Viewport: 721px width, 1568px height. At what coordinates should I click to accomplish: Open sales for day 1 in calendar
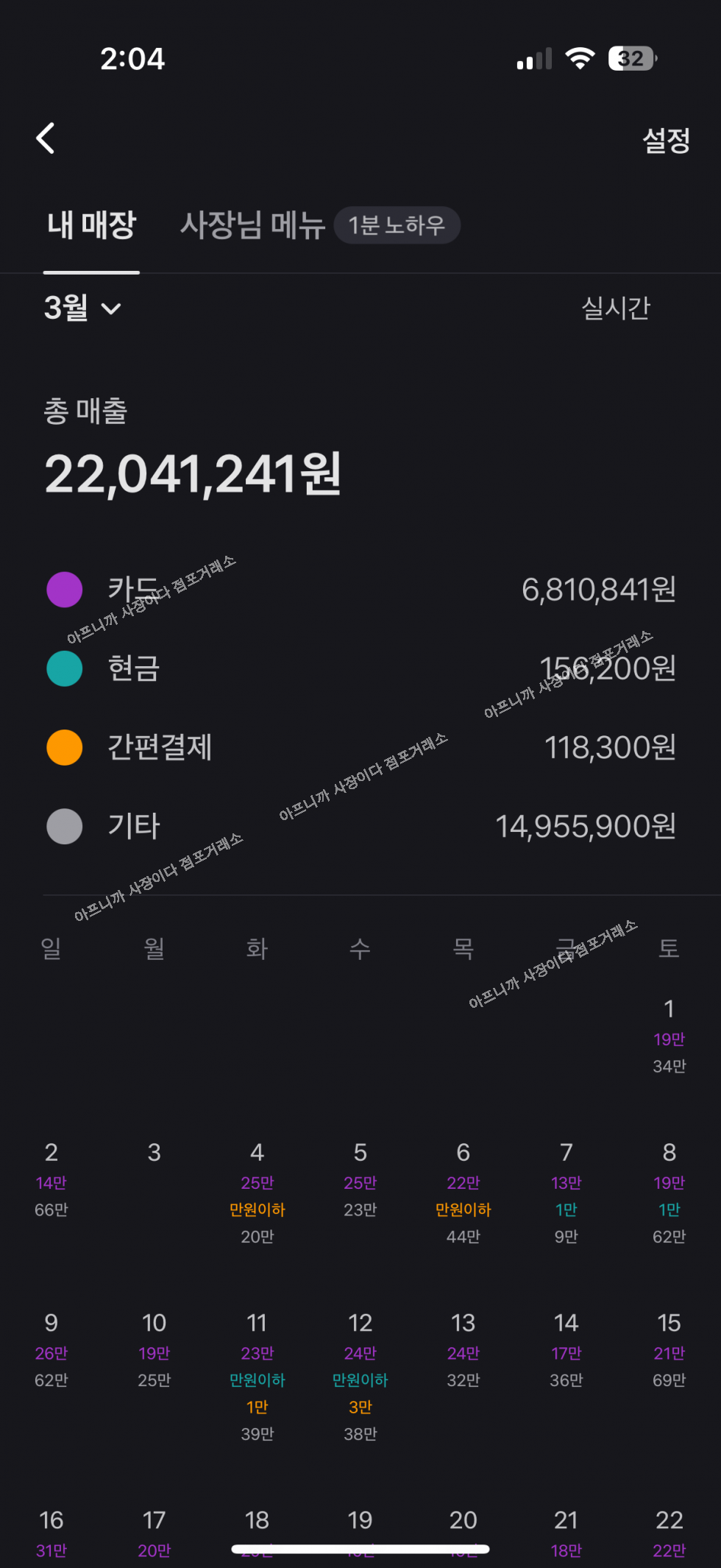668,1034
